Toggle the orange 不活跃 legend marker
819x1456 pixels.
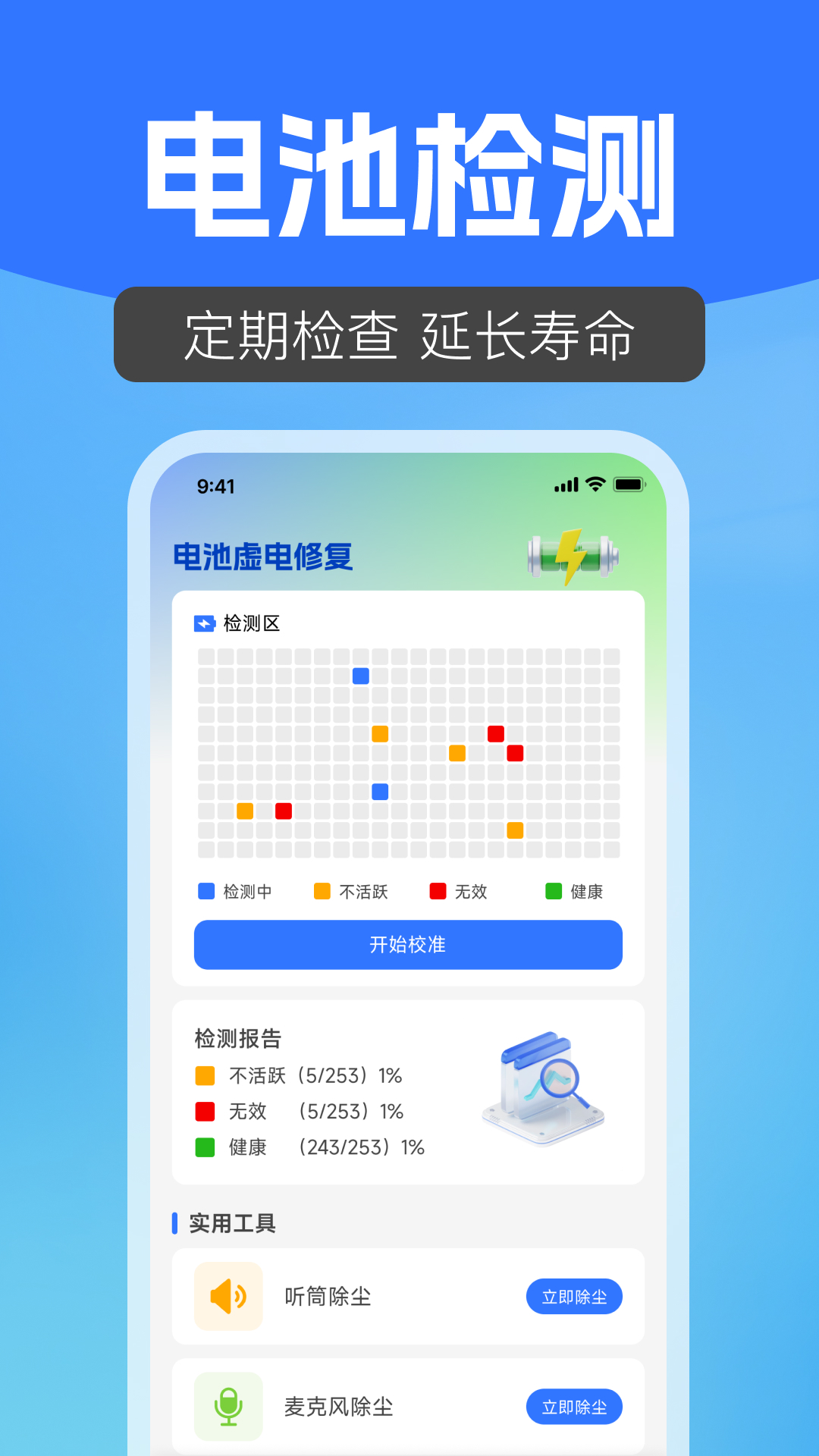pyautogui.click(x=322, y=891)
